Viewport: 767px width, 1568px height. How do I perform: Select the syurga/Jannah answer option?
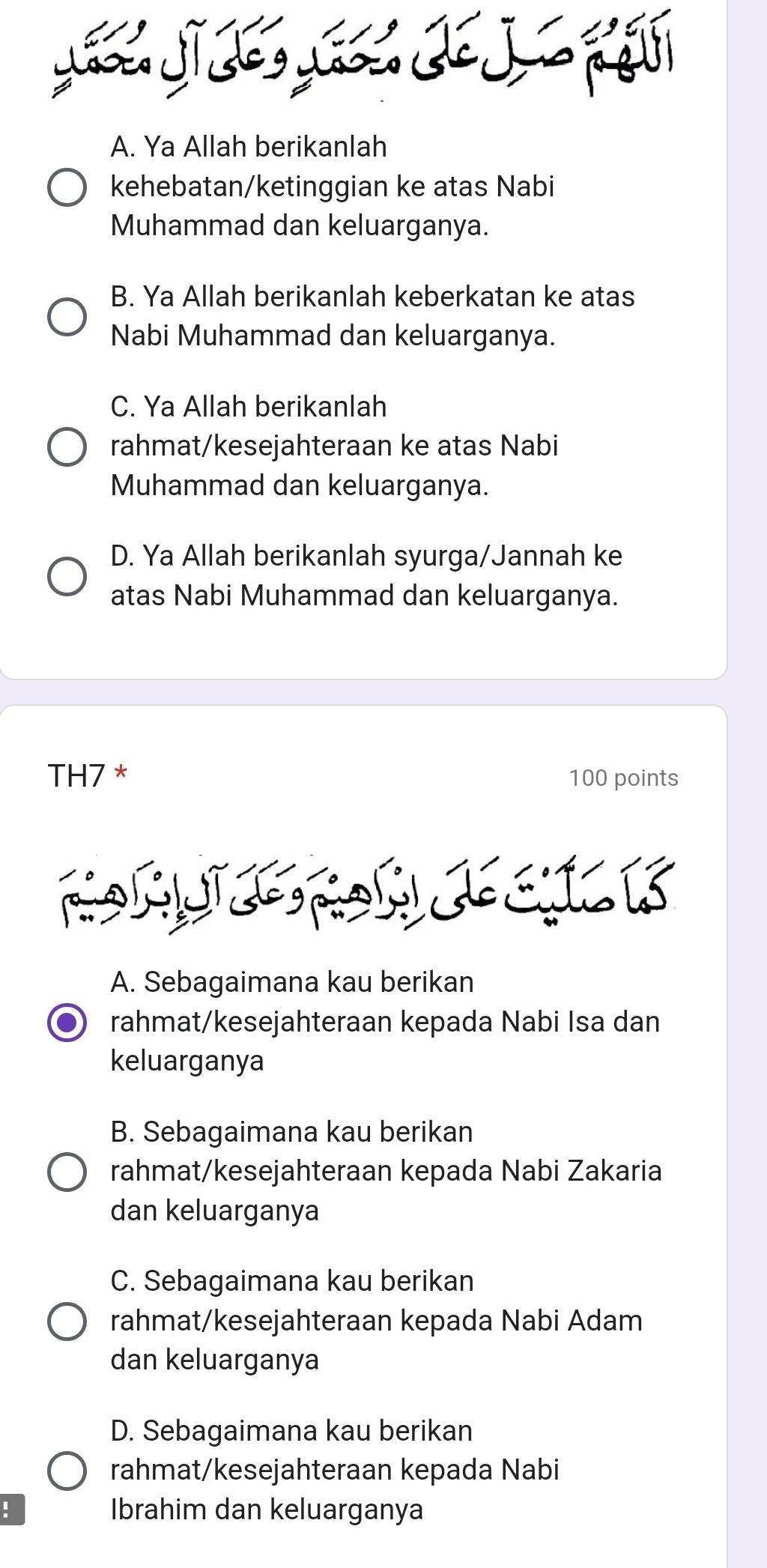coord(67,576)
